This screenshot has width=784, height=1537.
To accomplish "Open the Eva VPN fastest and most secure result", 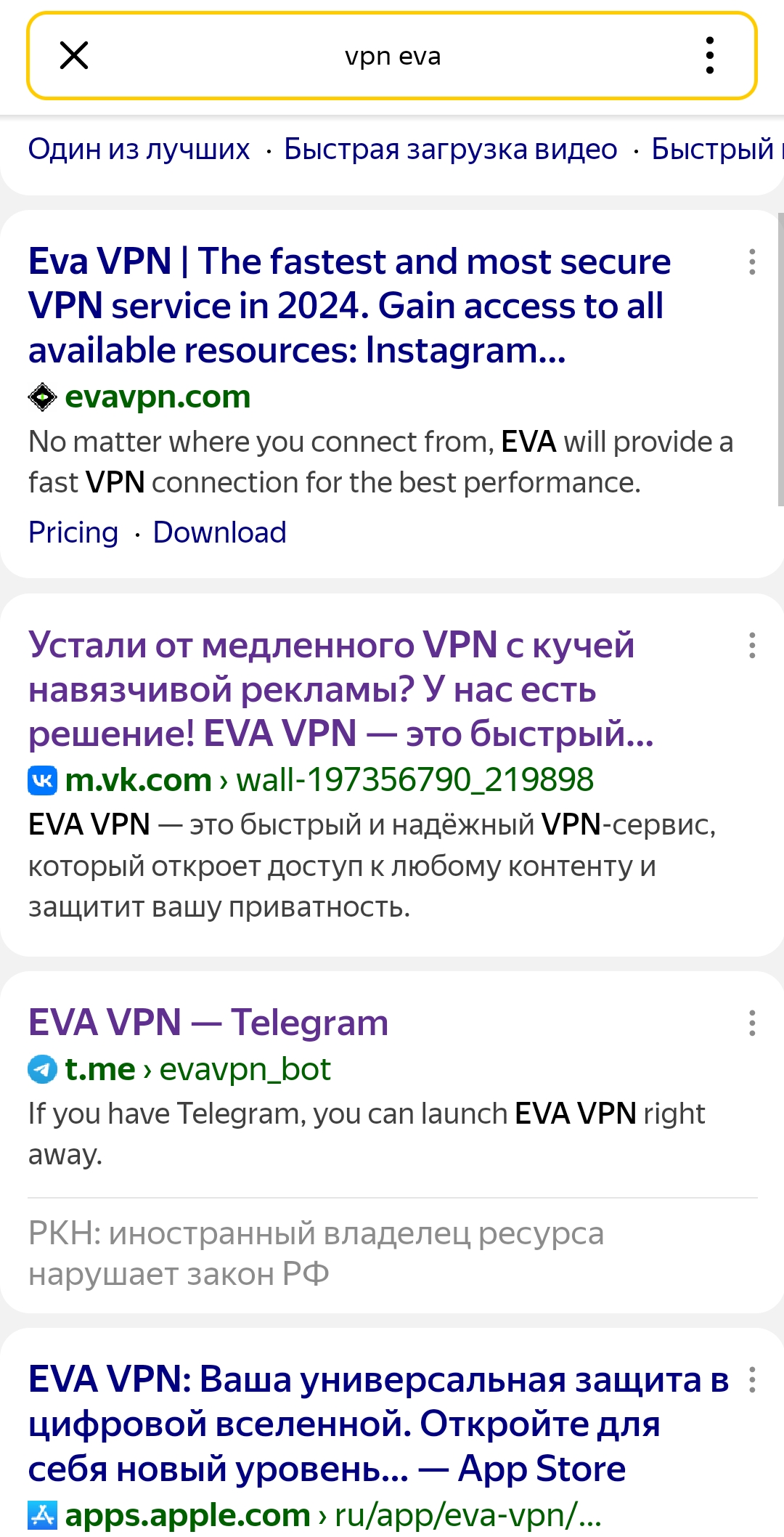I will click(x=349, y=306).
